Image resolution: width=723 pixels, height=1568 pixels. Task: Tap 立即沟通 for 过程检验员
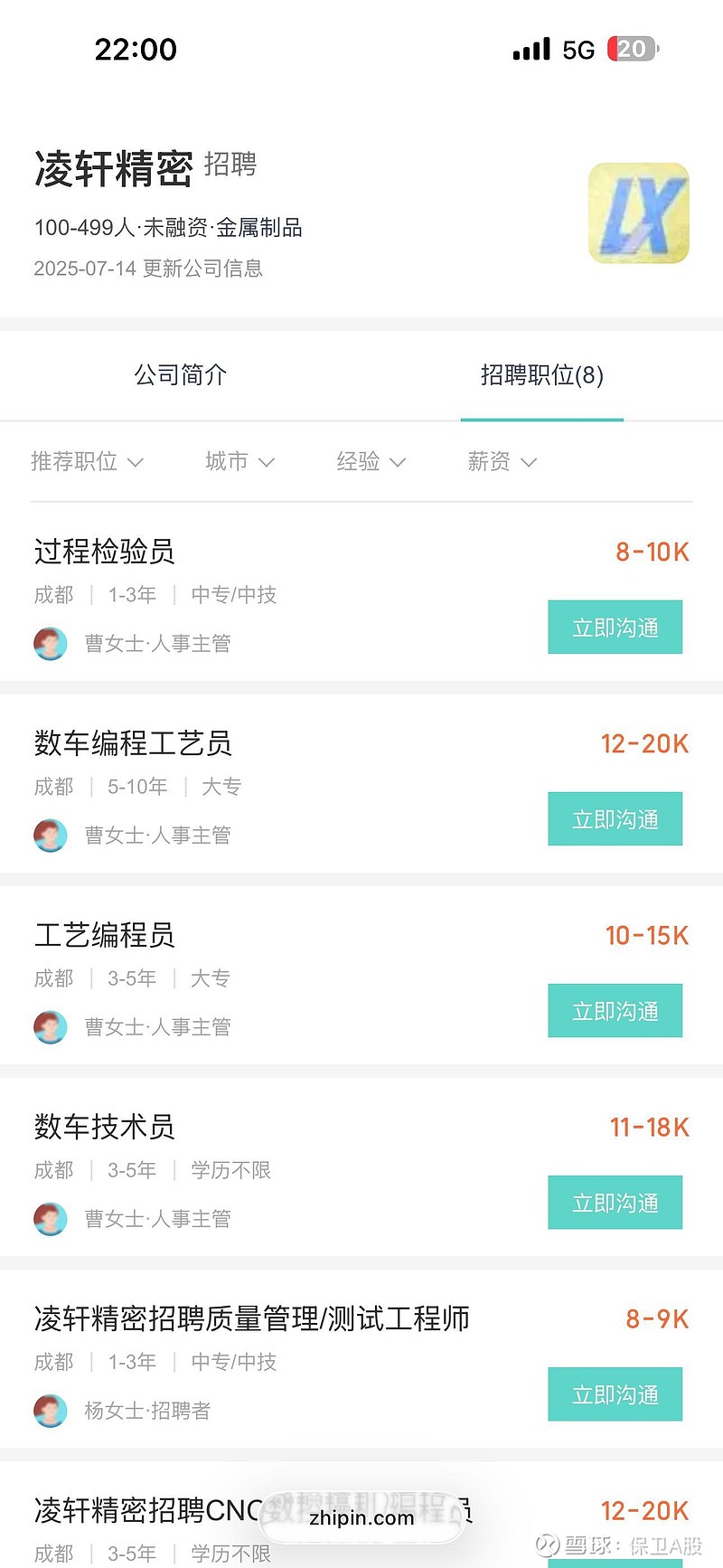pyautogui.click(x=615, y=627)
